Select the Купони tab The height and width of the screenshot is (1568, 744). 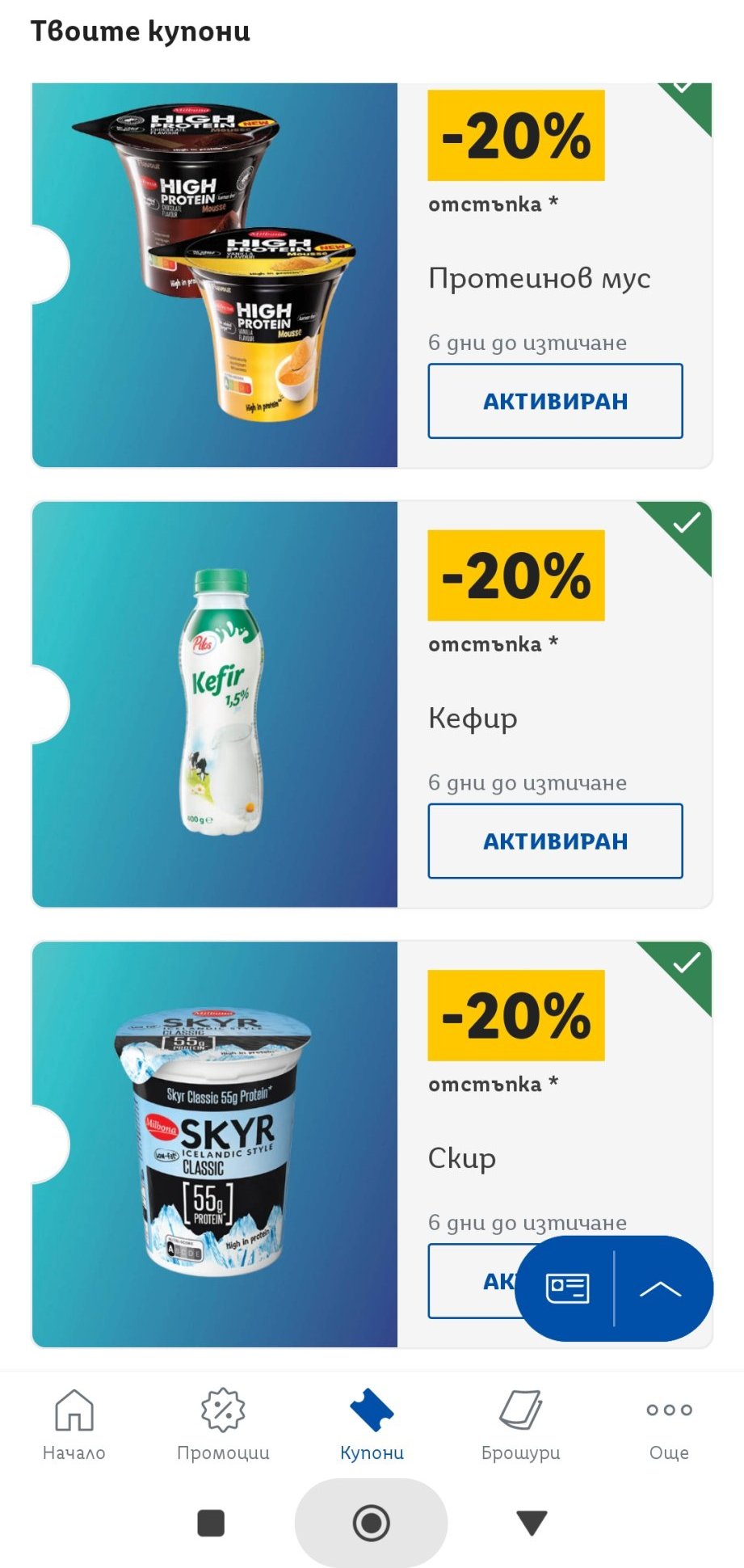click(372, 1425)
